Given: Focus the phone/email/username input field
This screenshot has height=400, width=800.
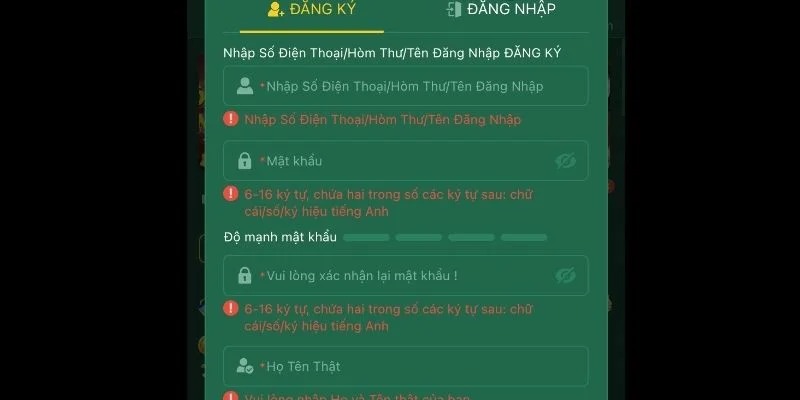Looking at the screenshot, I should pos(405,86).
